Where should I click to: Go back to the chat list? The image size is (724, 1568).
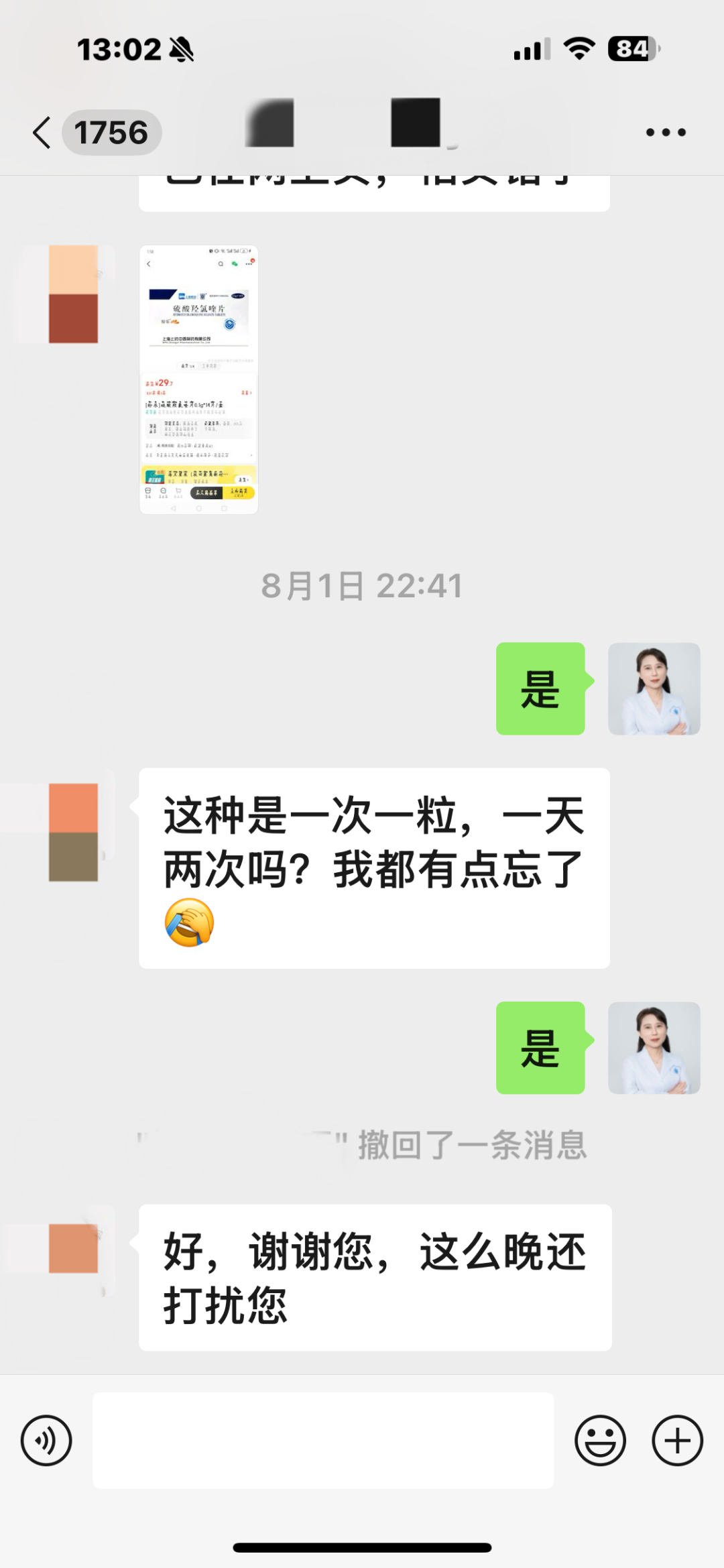click(42, 132)
